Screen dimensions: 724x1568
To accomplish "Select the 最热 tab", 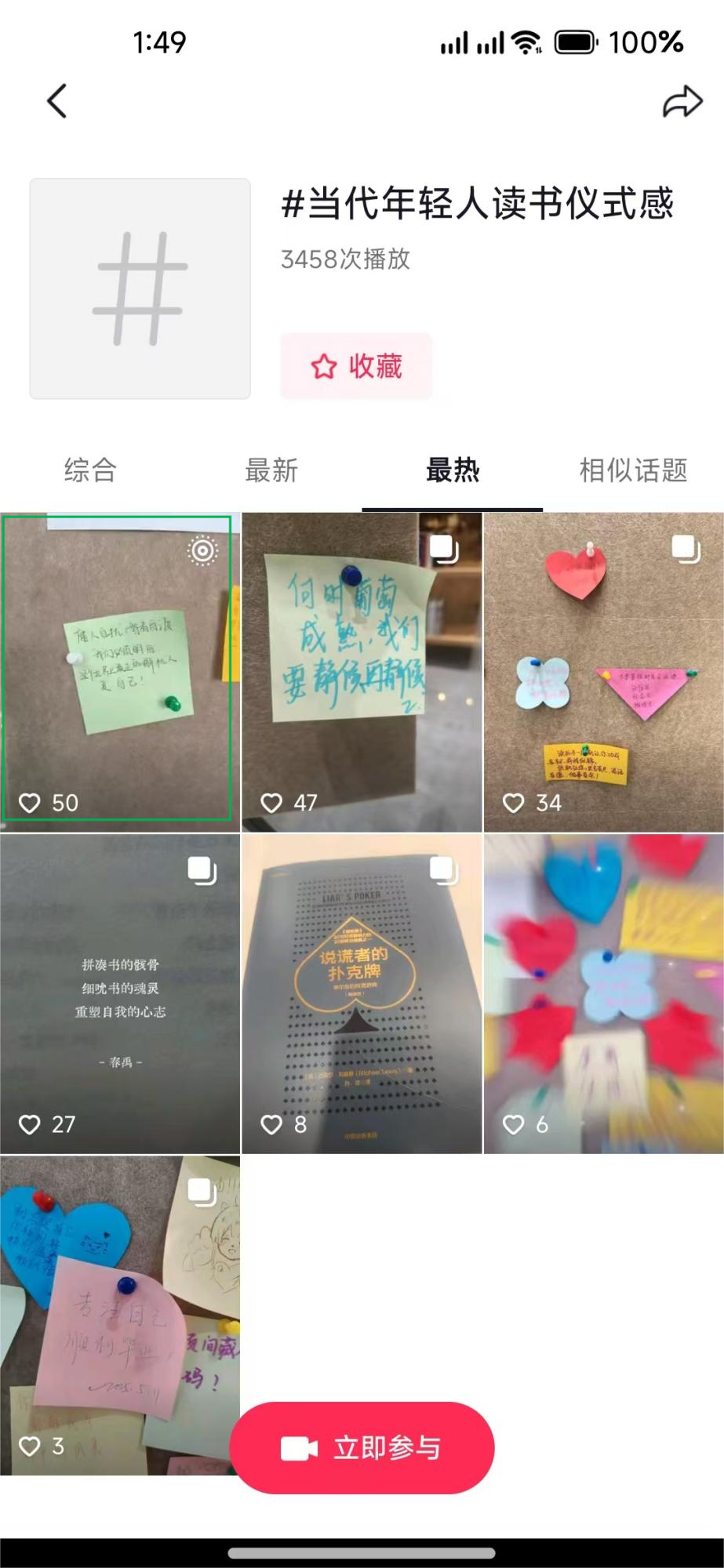I will point(453,470).
